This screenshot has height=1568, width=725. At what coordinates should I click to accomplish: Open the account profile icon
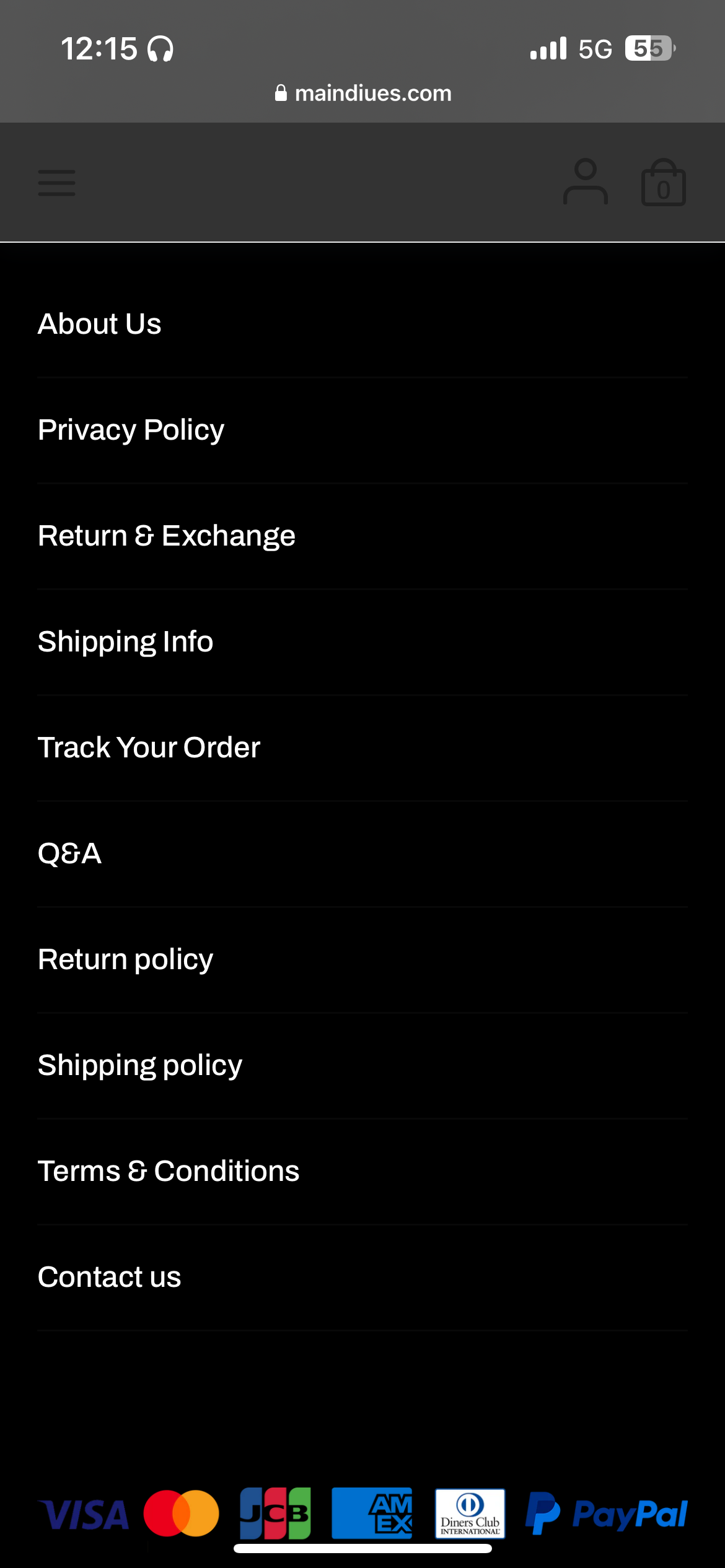[x=585, y=182]
